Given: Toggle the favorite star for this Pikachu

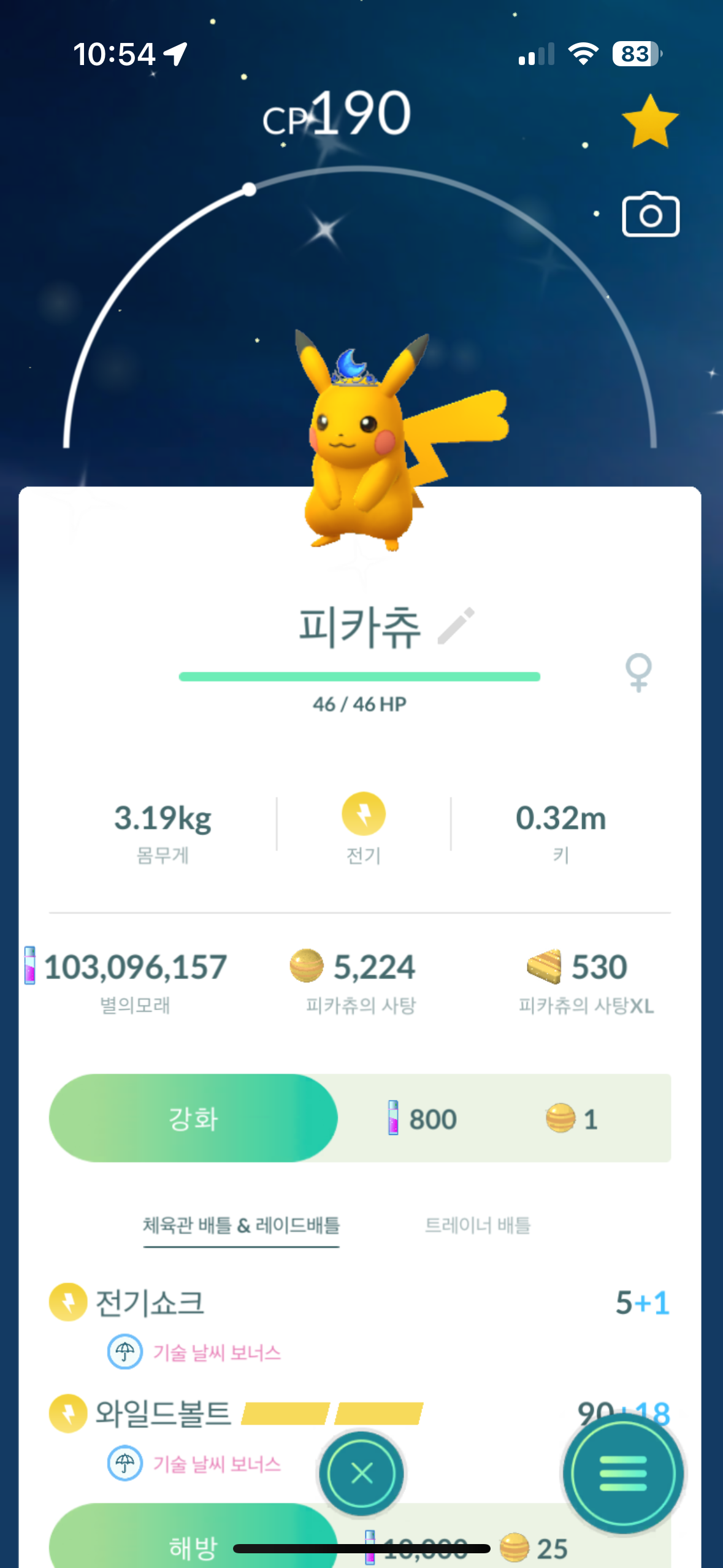Looking at the screenshot, I should tap(650, 121).
